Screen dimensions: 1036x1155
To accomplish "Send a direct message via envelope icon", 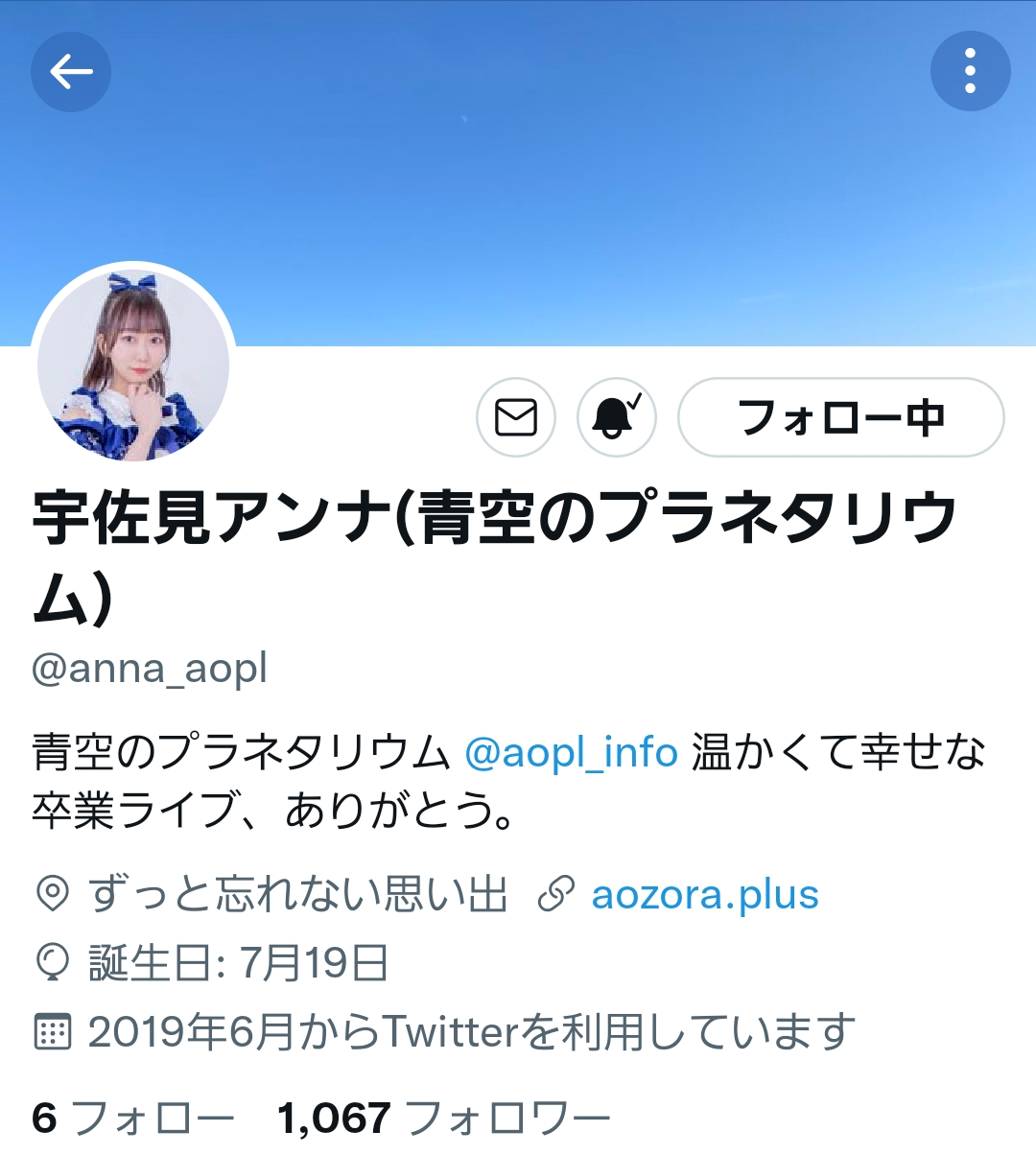I will (x=516, y=417).
